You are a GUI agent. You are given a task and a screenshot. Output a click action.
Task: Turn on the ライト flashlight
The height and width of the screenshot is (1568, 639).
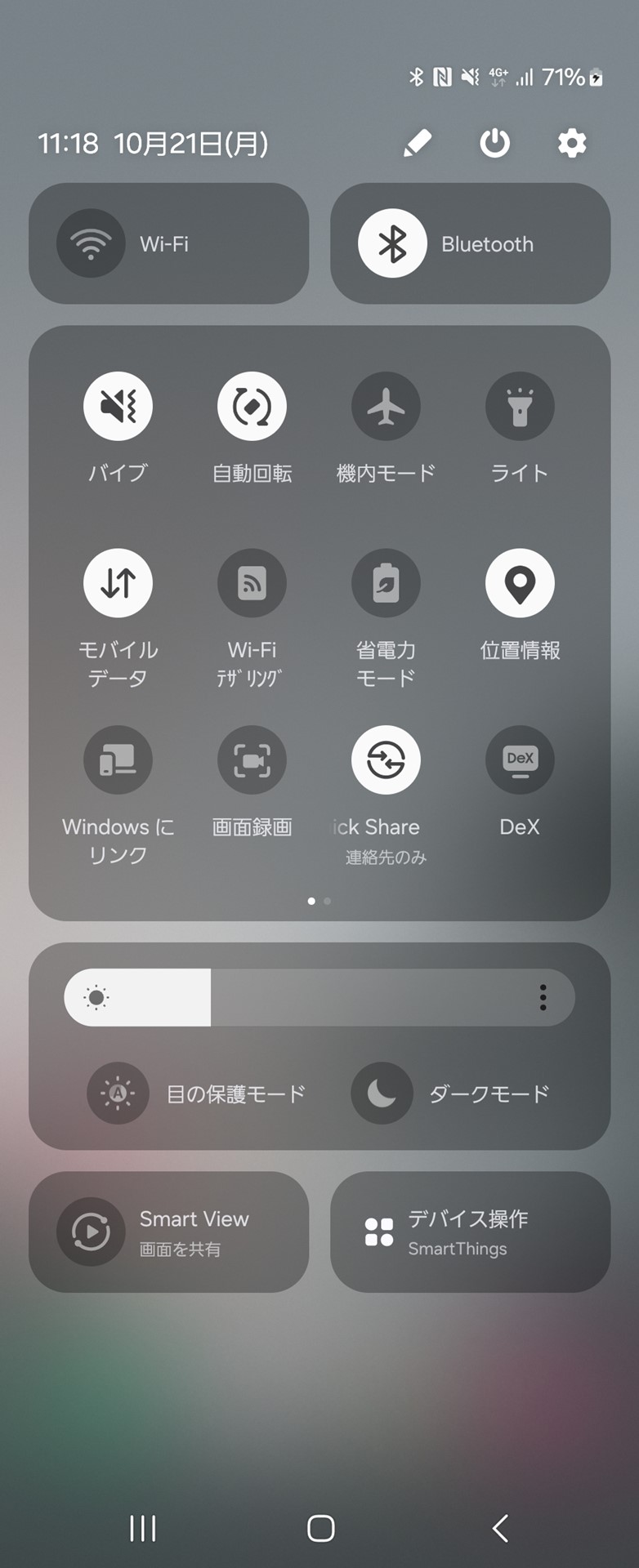click(520, 406)
